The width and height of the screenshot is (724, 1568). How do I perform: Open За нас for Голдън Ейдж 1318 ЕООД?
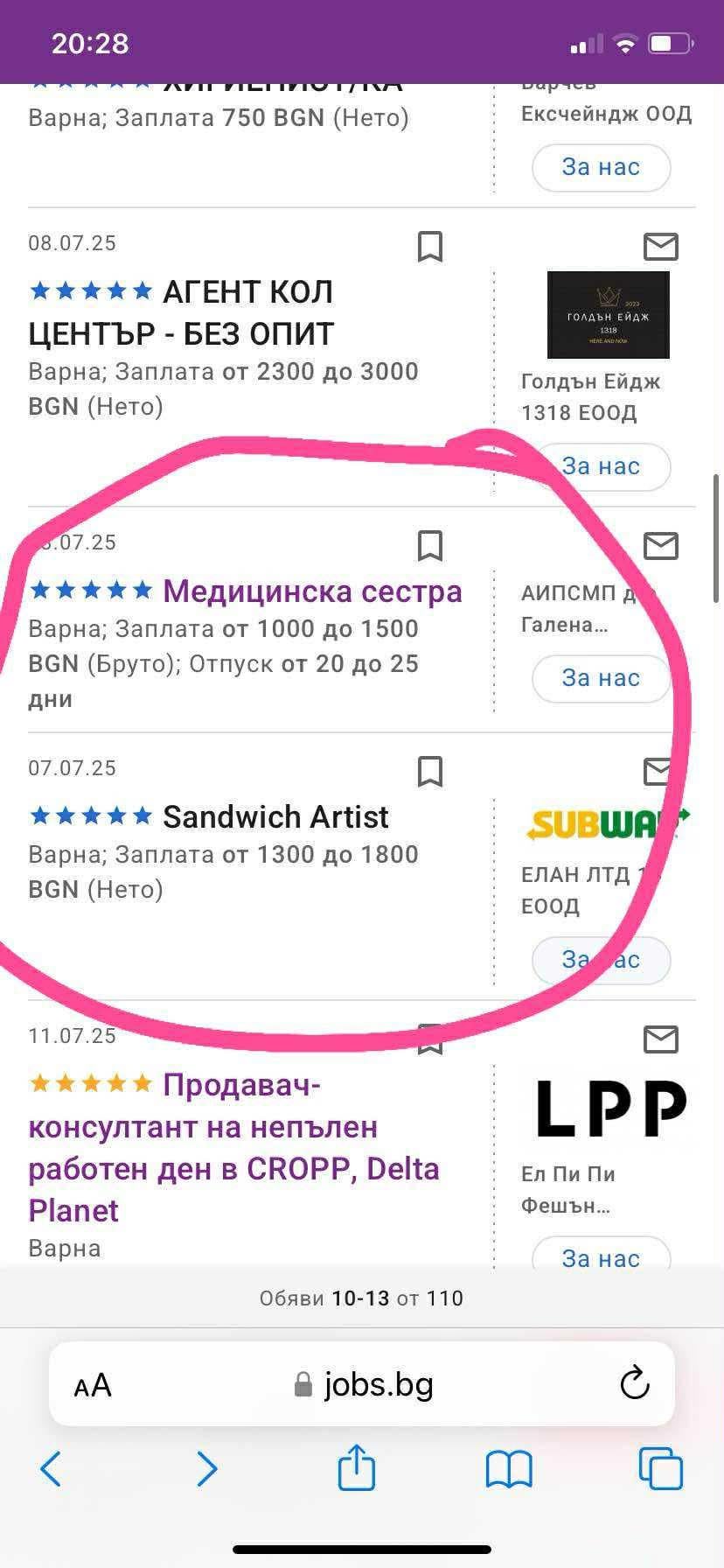(x=602, y=466)
